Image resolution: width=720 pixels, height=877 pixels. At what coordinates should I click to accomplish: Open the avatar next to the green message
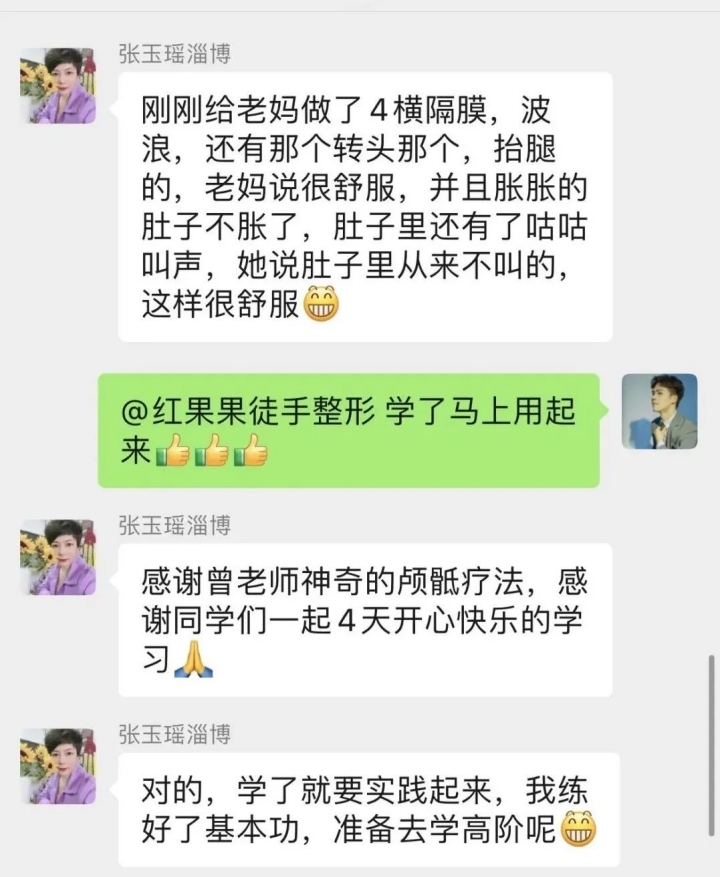pos(659,411)
